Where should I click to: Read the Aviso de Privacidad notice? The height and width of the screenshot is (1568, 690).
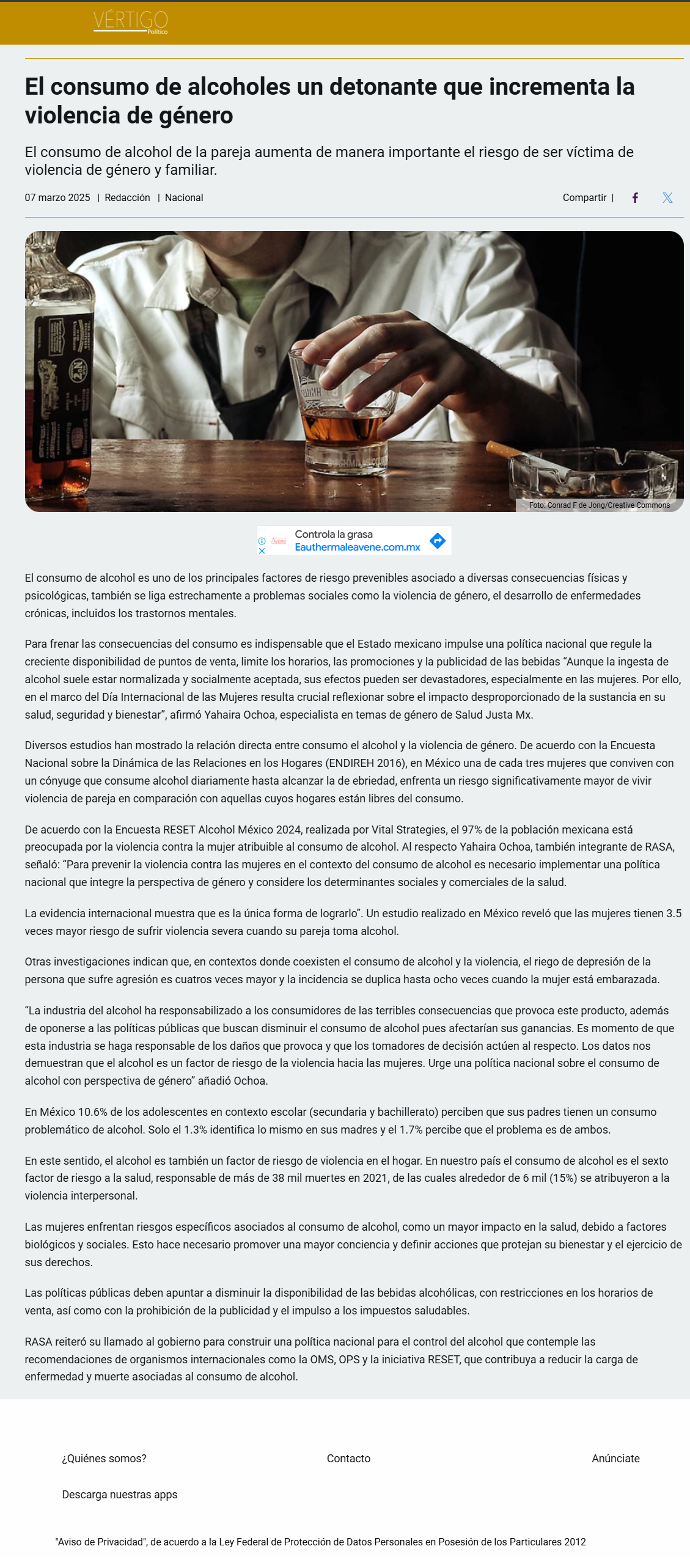320,1542
